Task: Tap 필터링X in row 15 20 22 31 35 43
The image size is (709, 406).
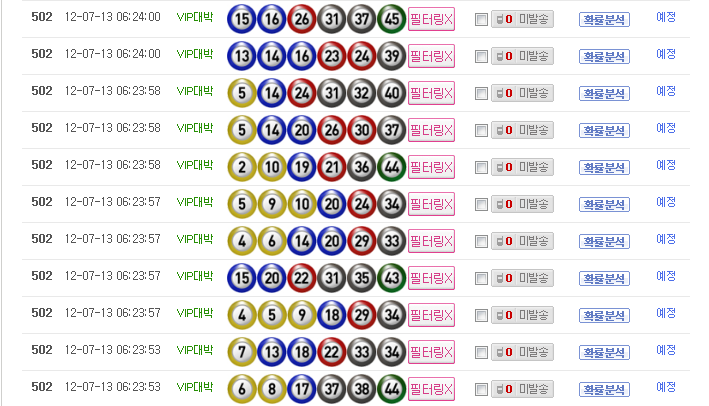Action: tap(431, 277)
